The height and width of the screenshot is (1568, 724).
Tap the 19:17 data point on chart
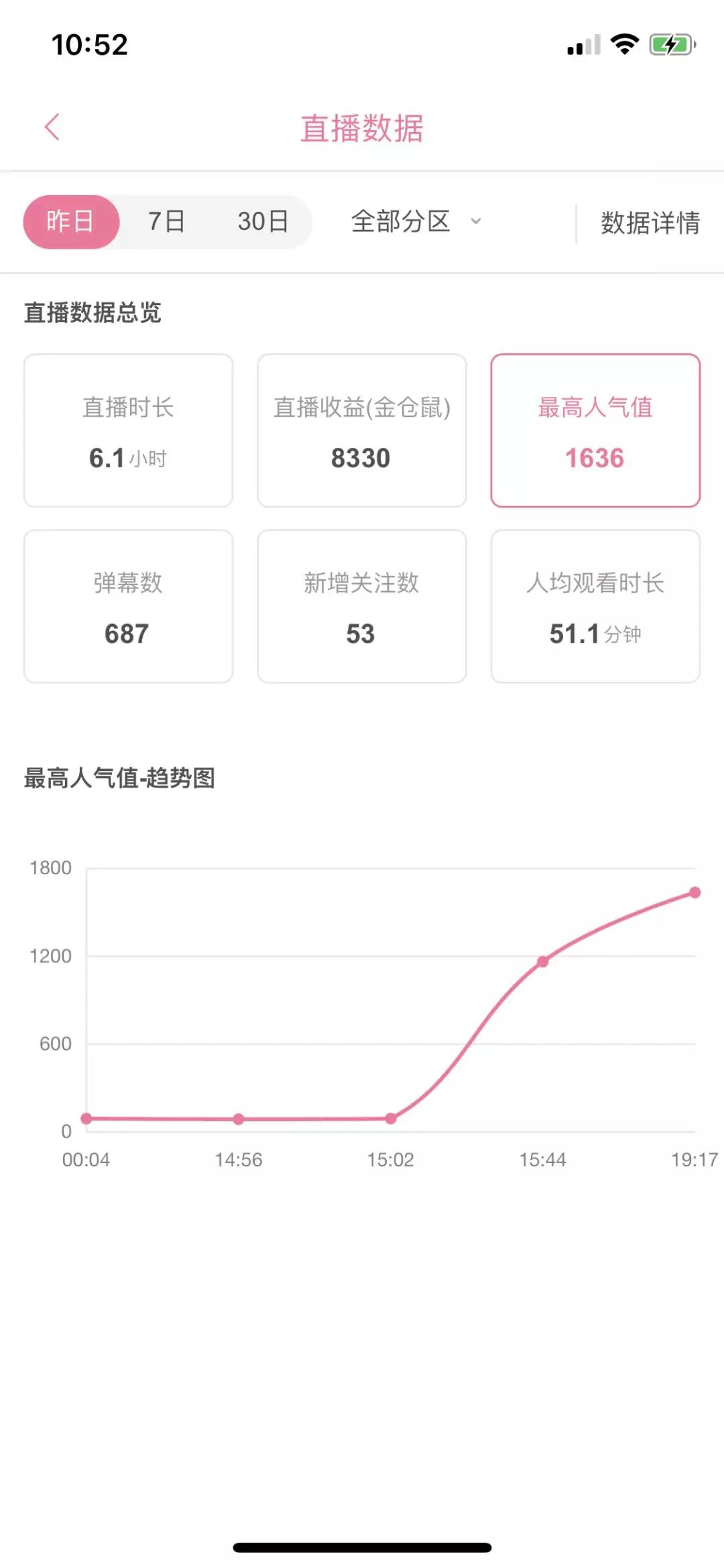pyautogui.click(x=695, y=892)
